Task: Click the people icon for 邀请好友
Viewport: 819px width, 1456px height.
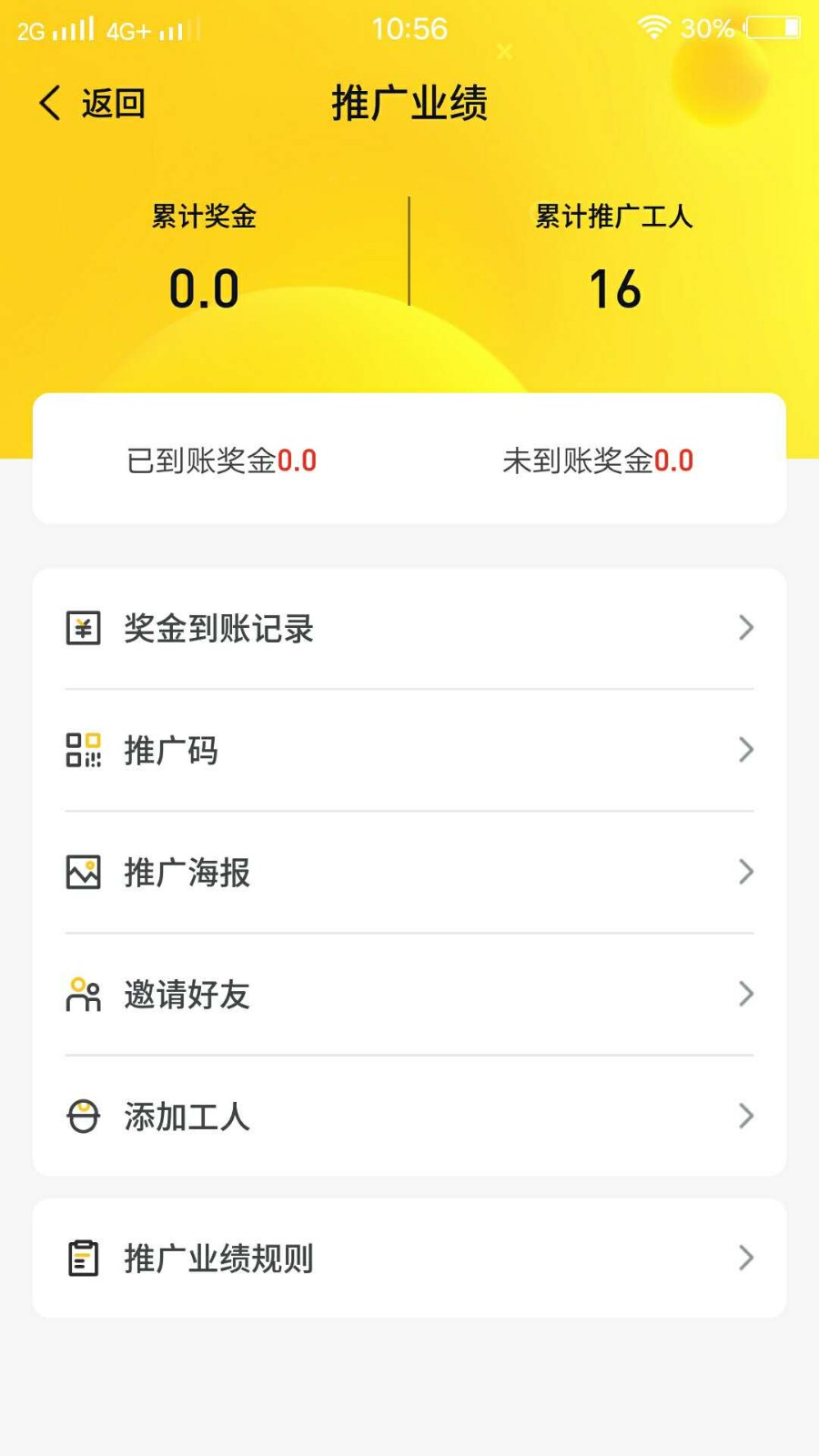Action: [83, 994]
